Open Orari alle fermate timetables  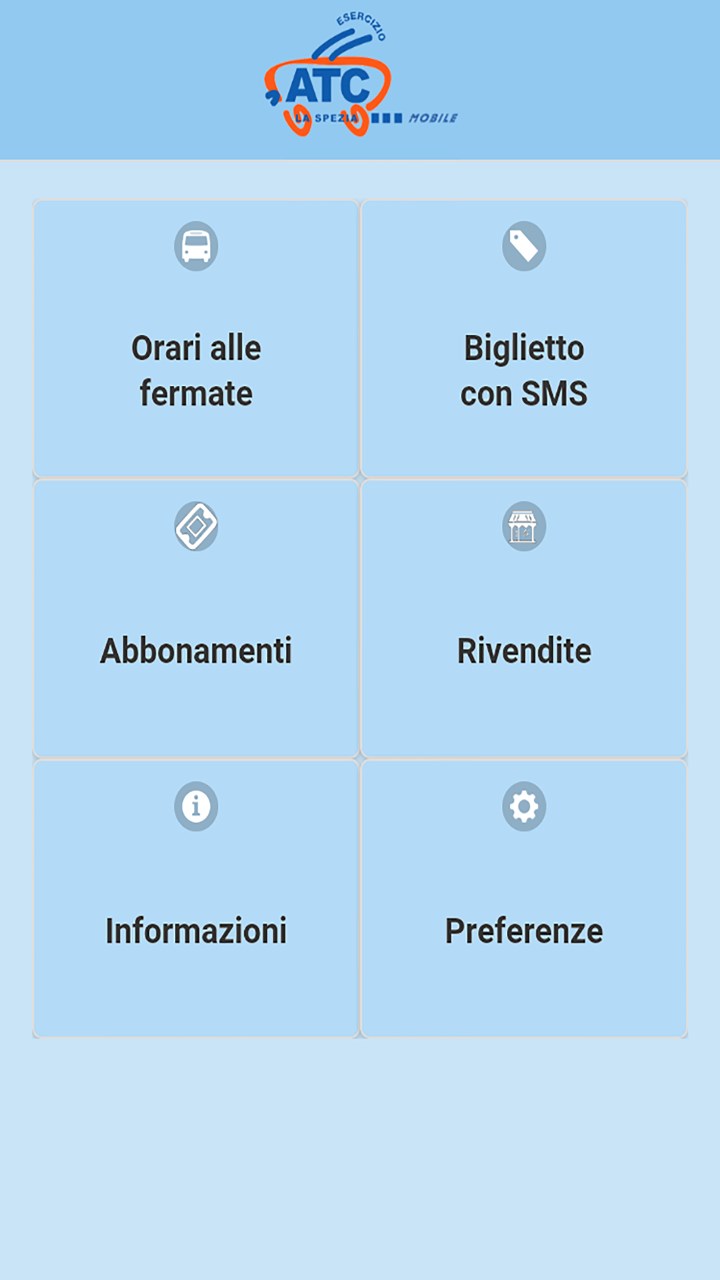(x=196, y=339)
